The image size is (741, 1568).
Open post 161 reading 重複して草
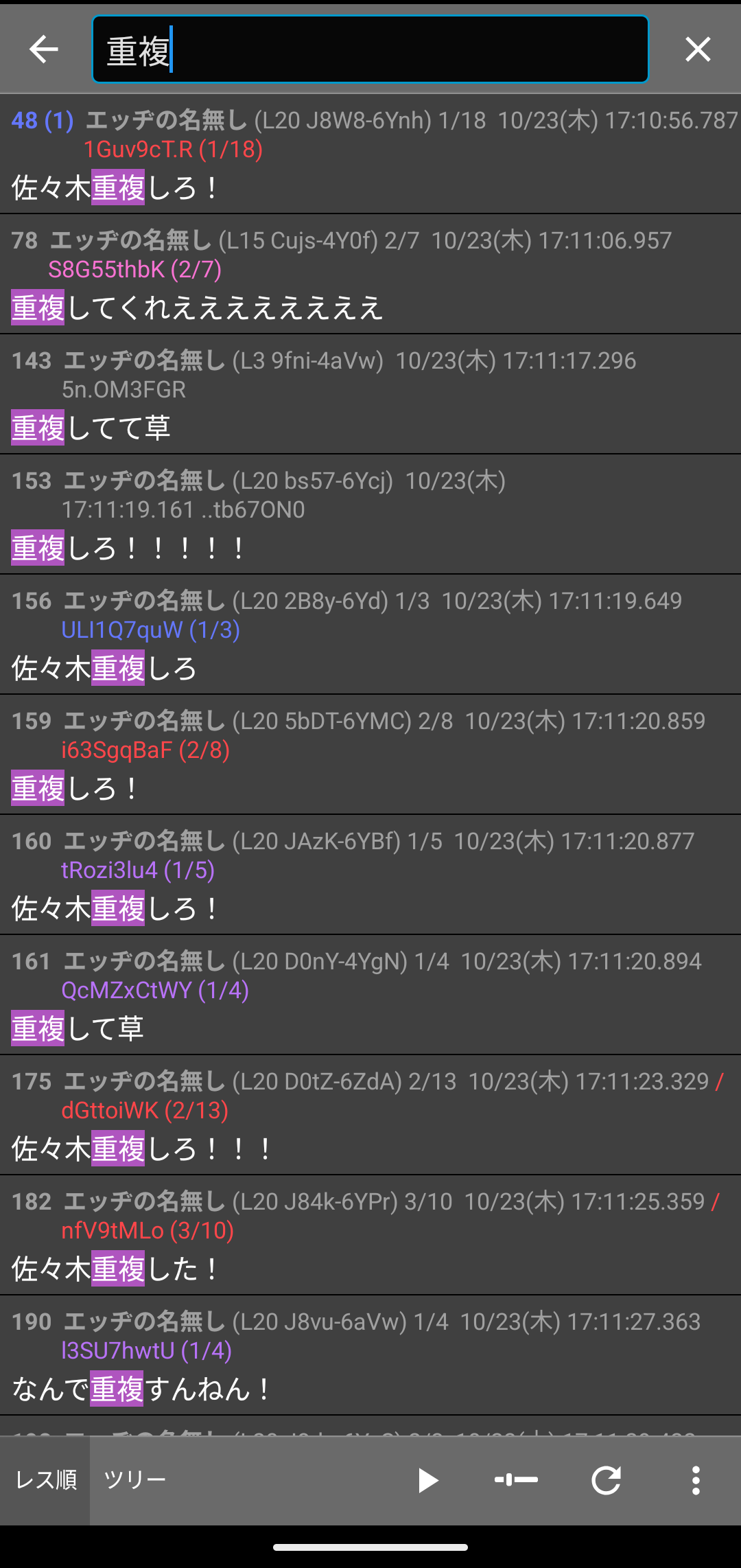coord(370,1028)
